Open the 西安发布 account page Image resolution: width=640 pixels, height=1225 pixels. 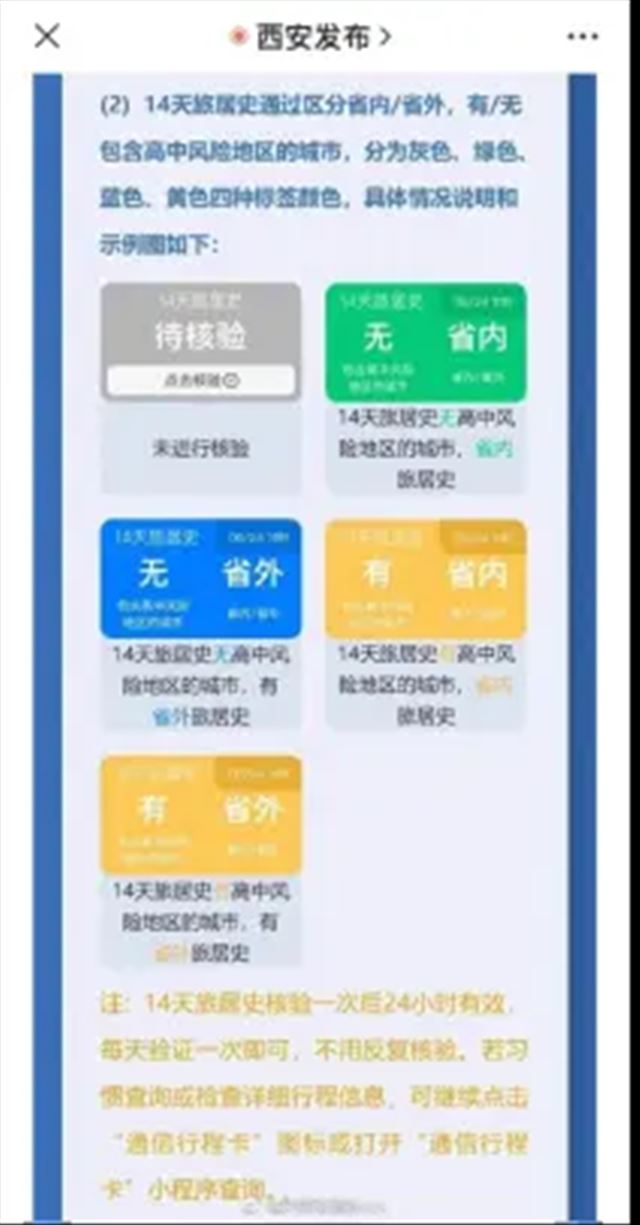click(310, 37)
